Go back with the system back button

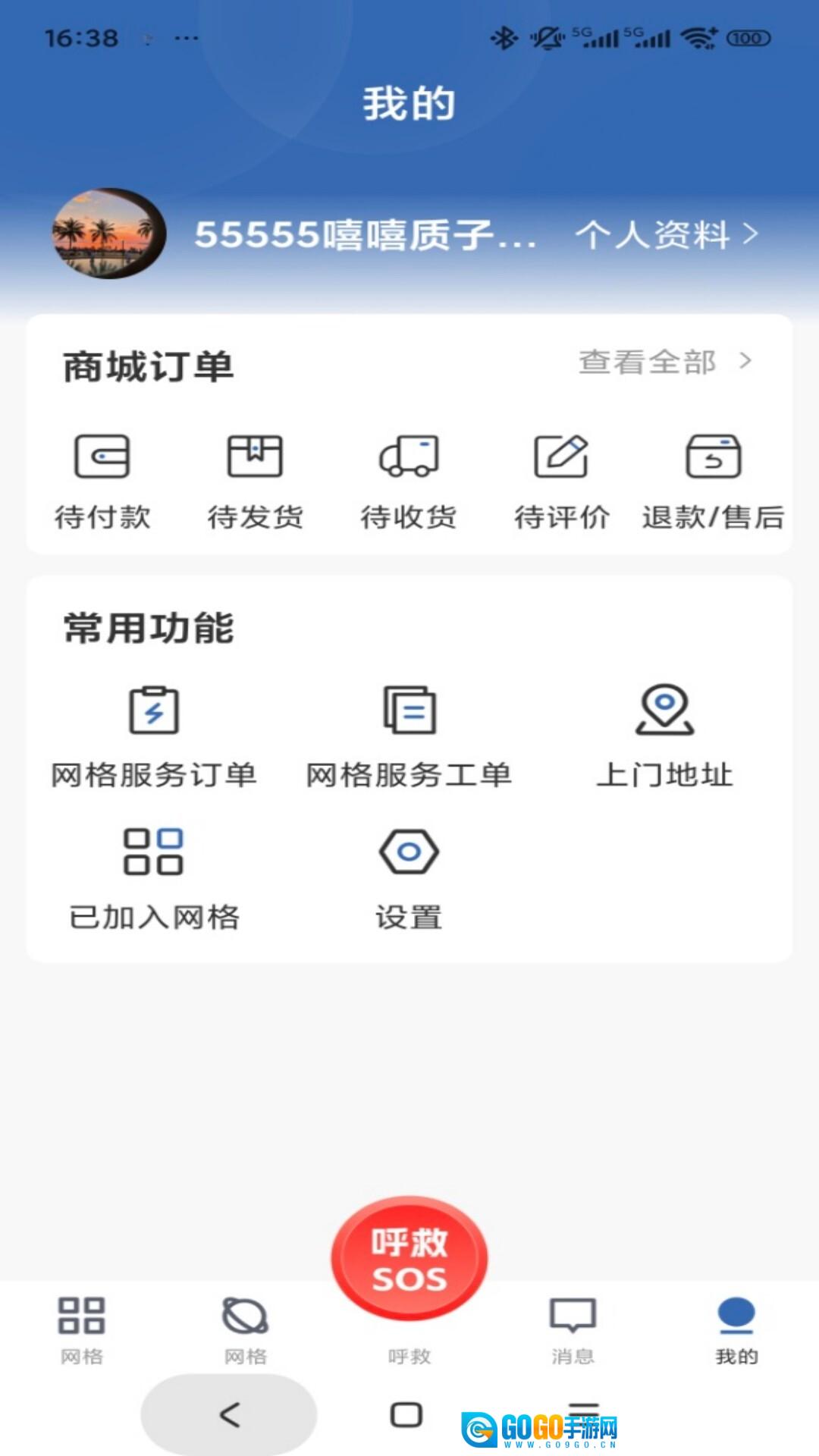tap(229, 1414)
